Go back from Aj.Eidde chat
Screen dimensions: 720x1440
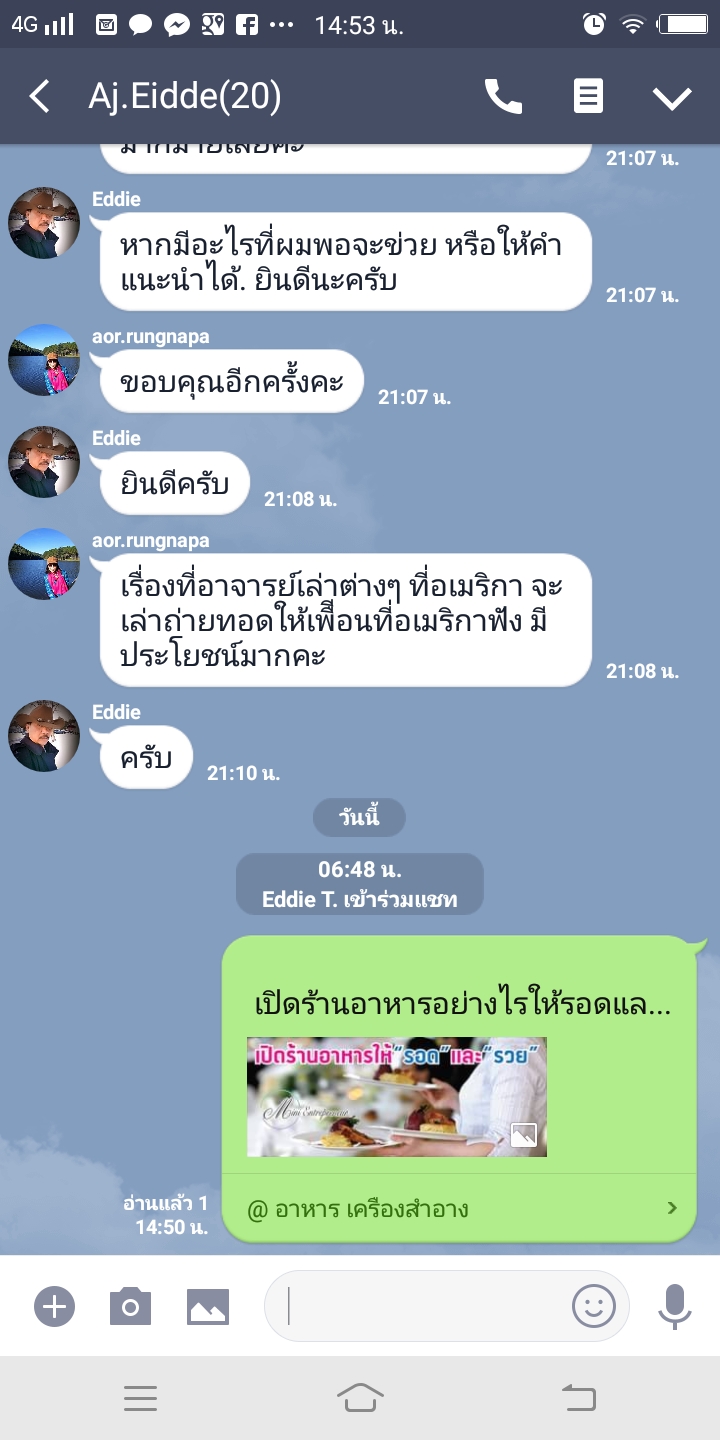40,97
